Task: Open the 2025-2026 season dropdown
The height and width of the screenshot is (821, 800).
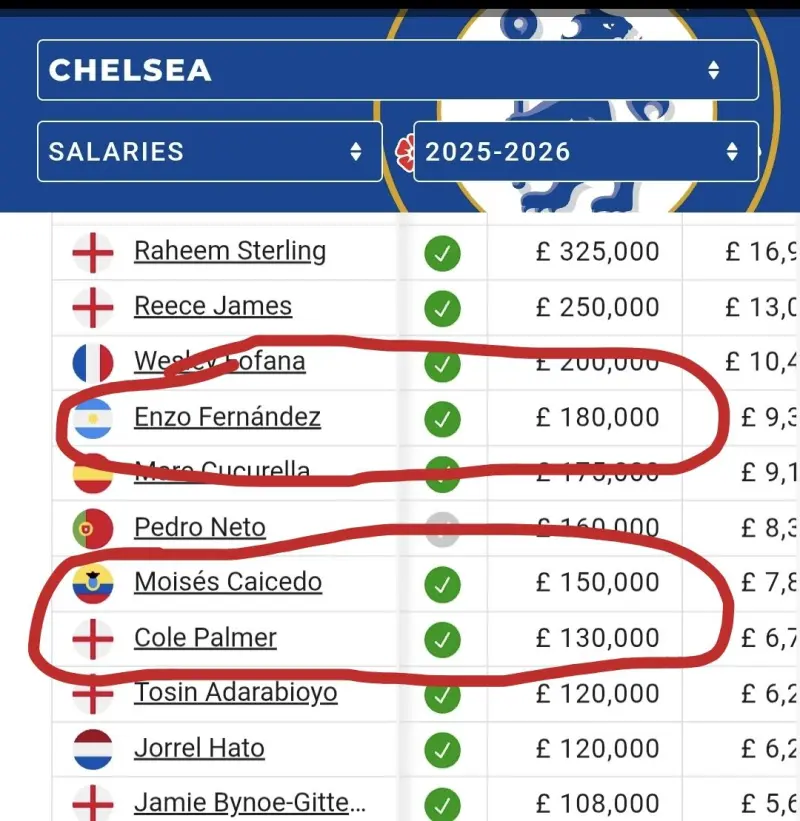Action: [x=585, y=152]
